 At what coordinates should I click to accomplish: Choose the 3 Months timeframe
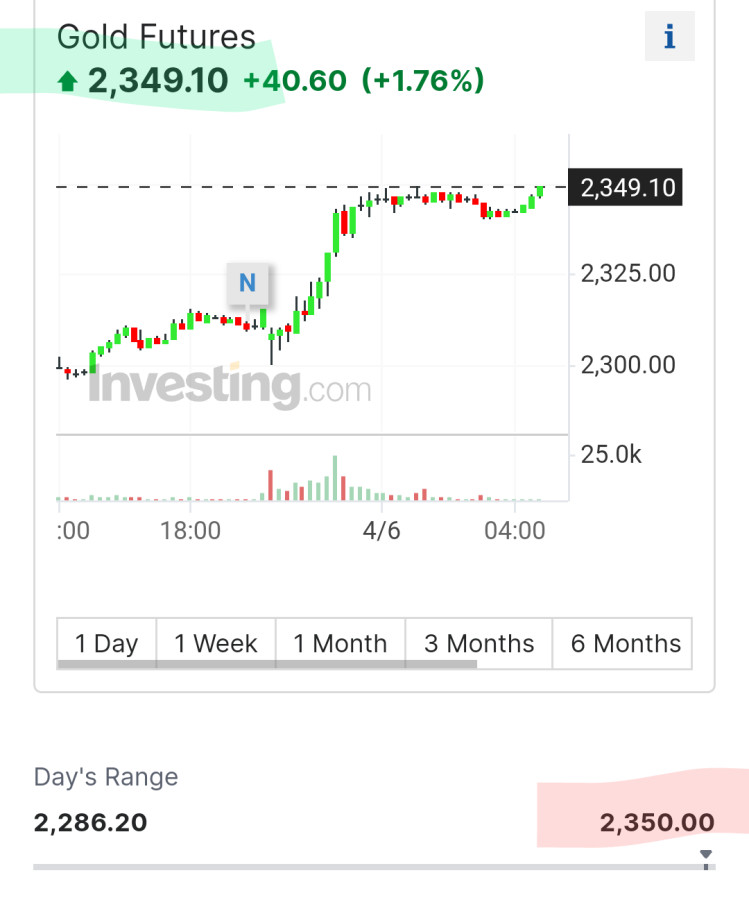click(x=479, y=643)
